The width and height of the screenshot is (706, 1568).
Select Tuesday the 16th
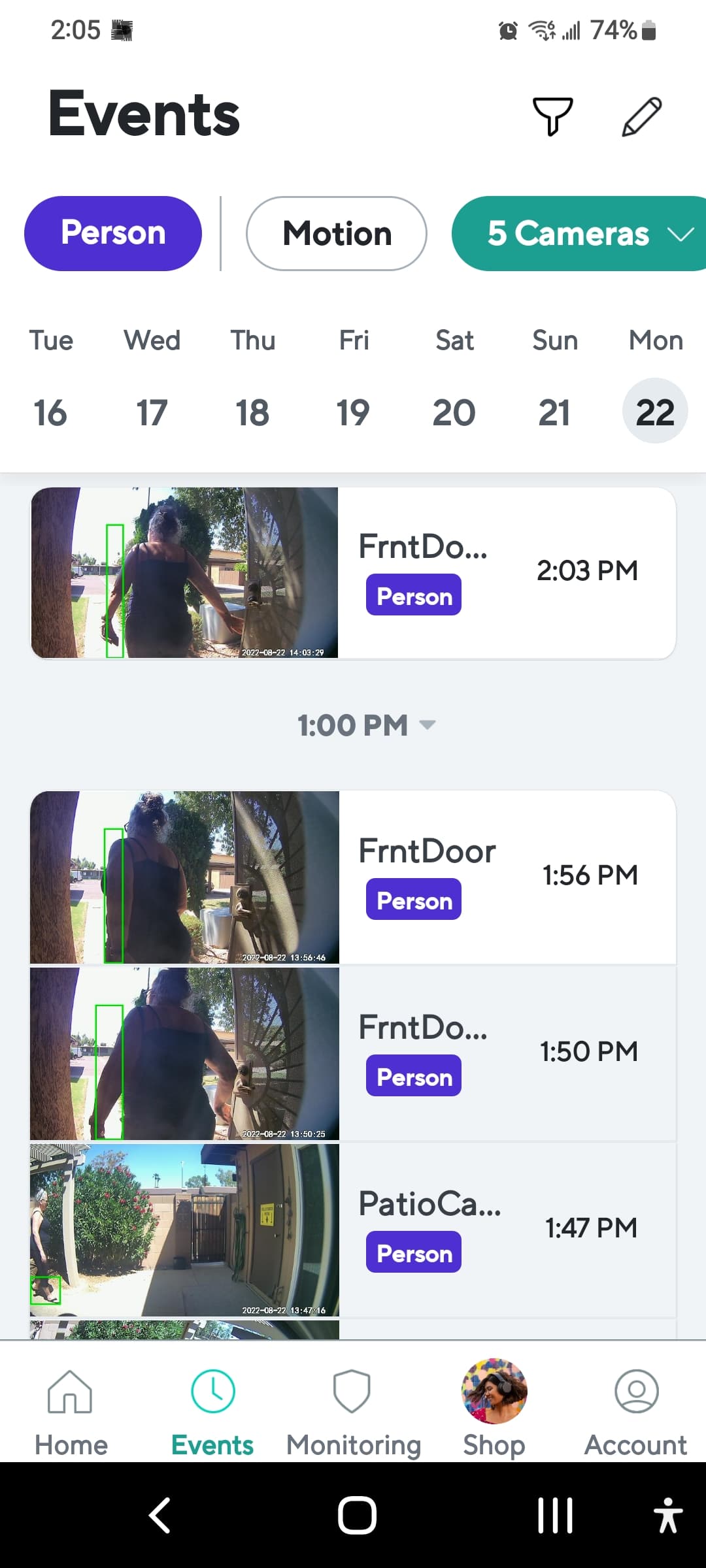pyautogui.click(x=50, y=412)
